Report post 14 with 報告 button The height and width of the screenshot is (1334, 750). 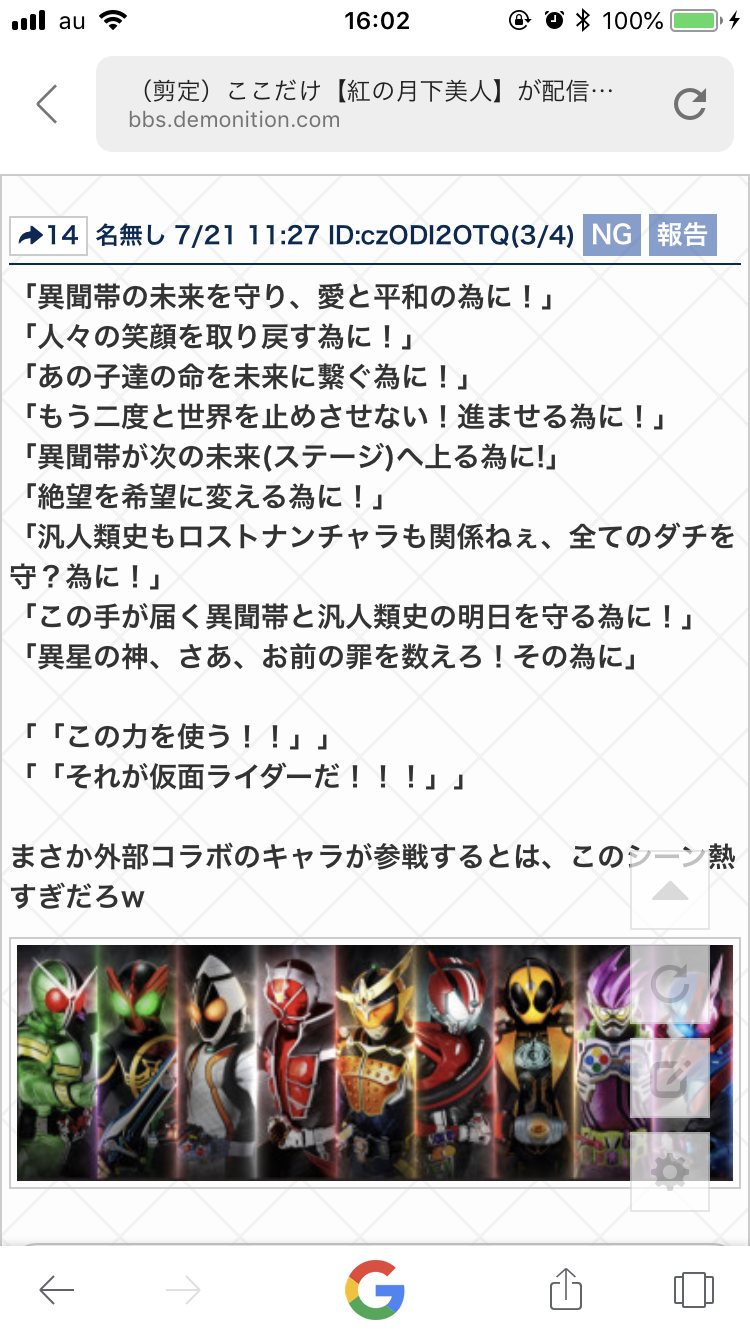pyautogui.click(x=682, y=235)
